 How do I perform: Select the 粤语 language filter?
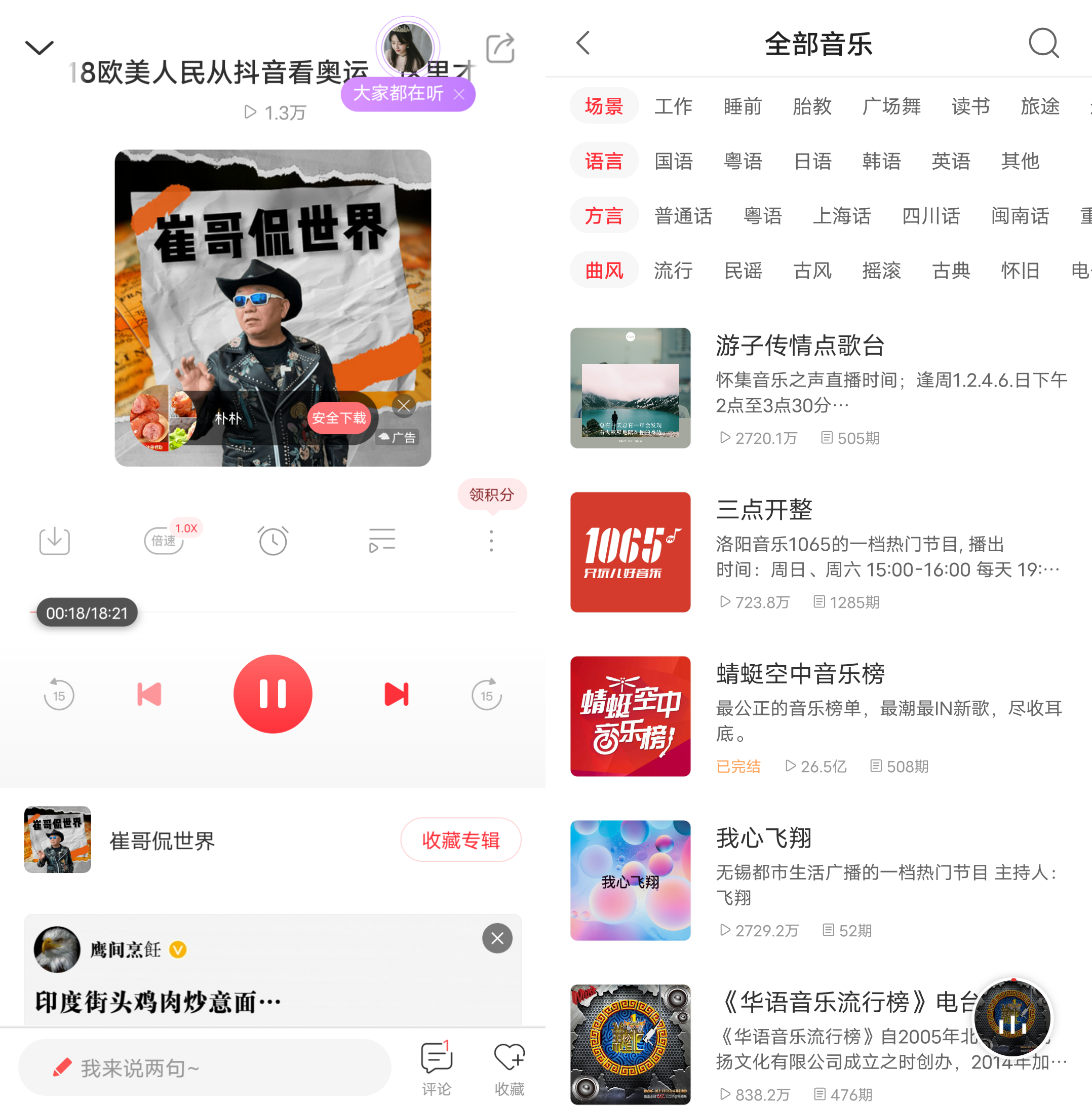pyautogui.click(x=743, y=162)
